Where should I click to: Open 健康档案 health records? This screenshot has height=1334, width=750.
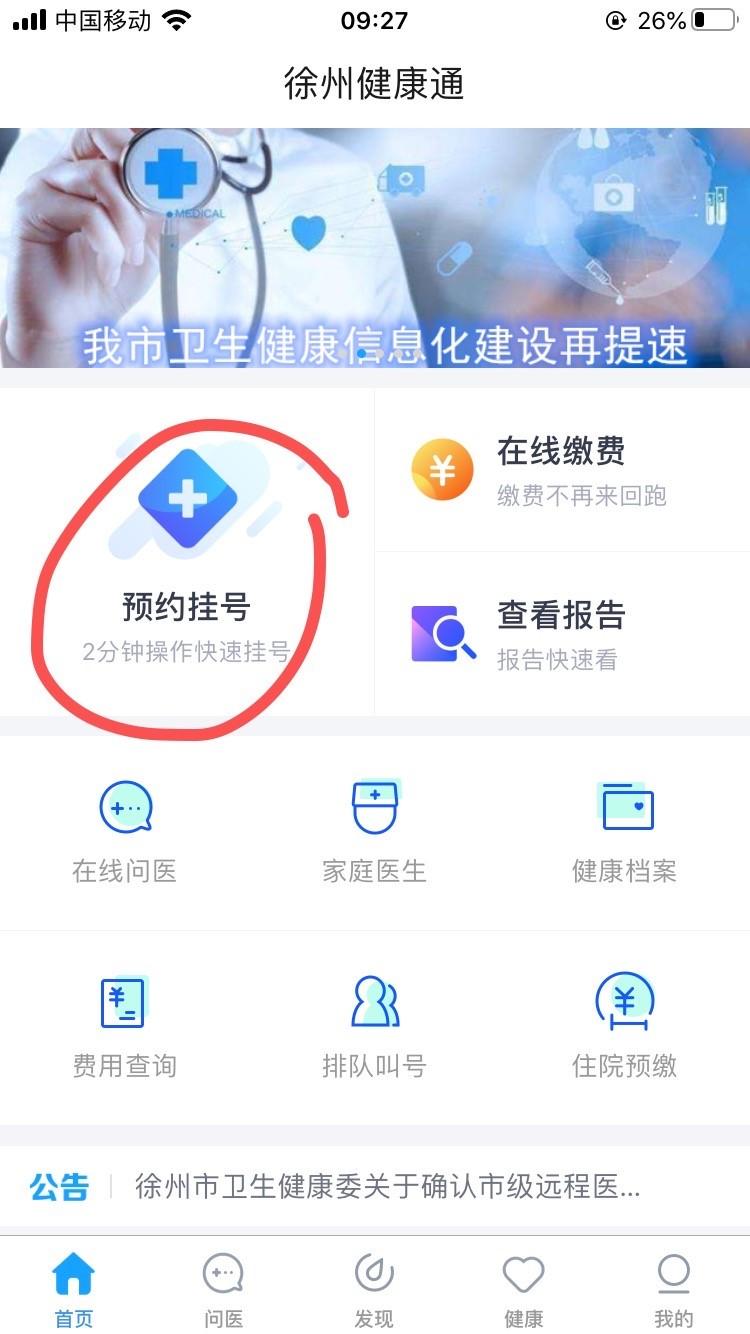tap(625, 832)
